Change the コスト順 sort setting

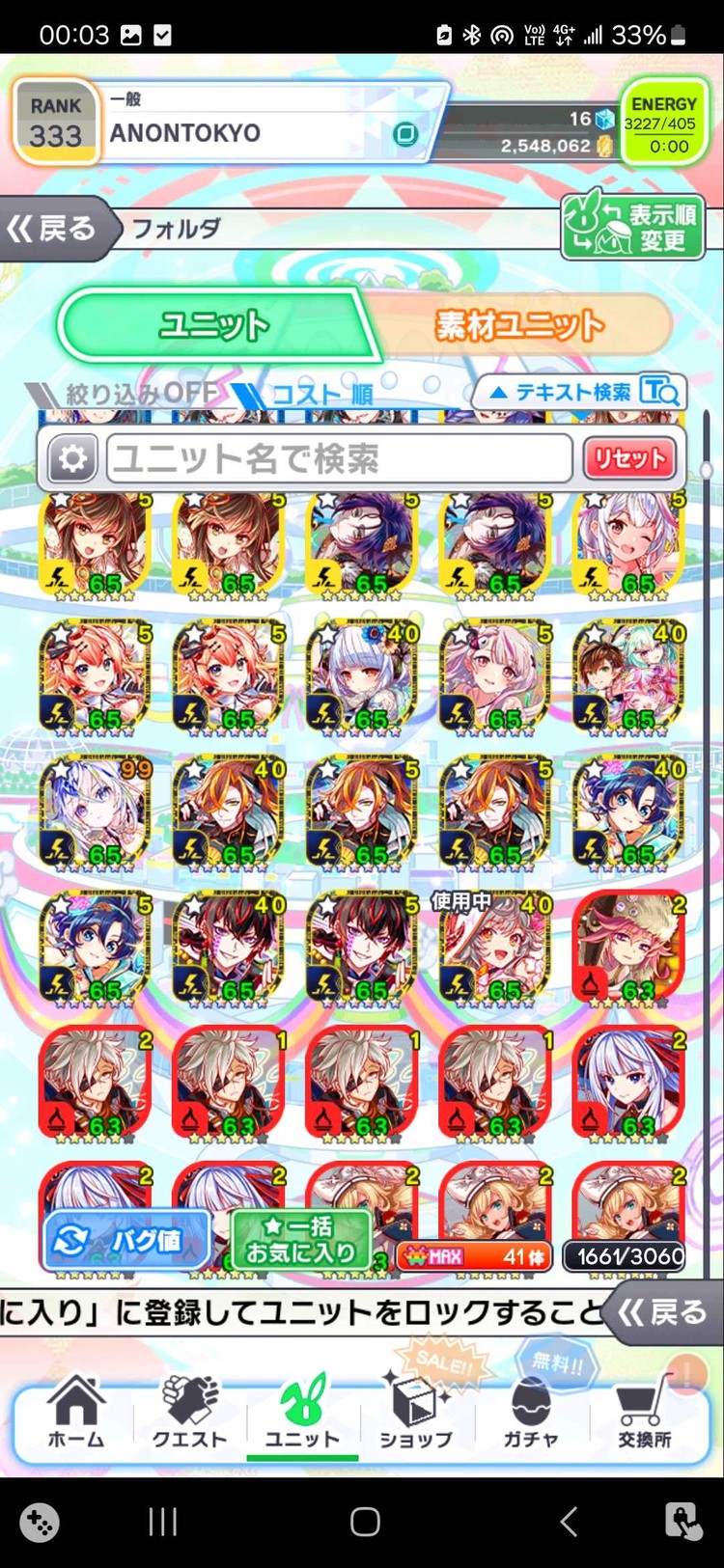307,395
